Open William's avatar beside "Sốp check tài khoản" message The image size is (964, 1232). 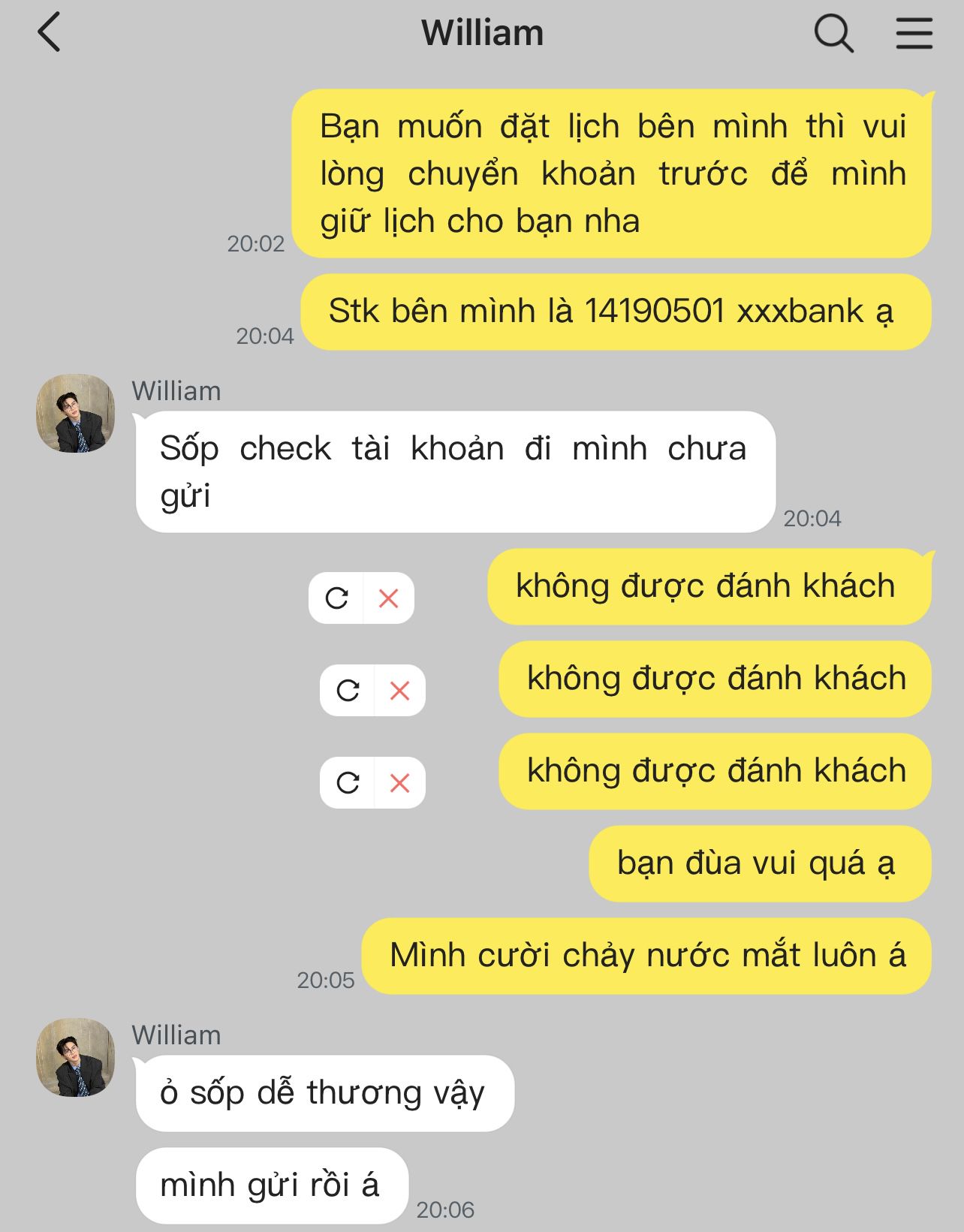[x=76, y=414]
